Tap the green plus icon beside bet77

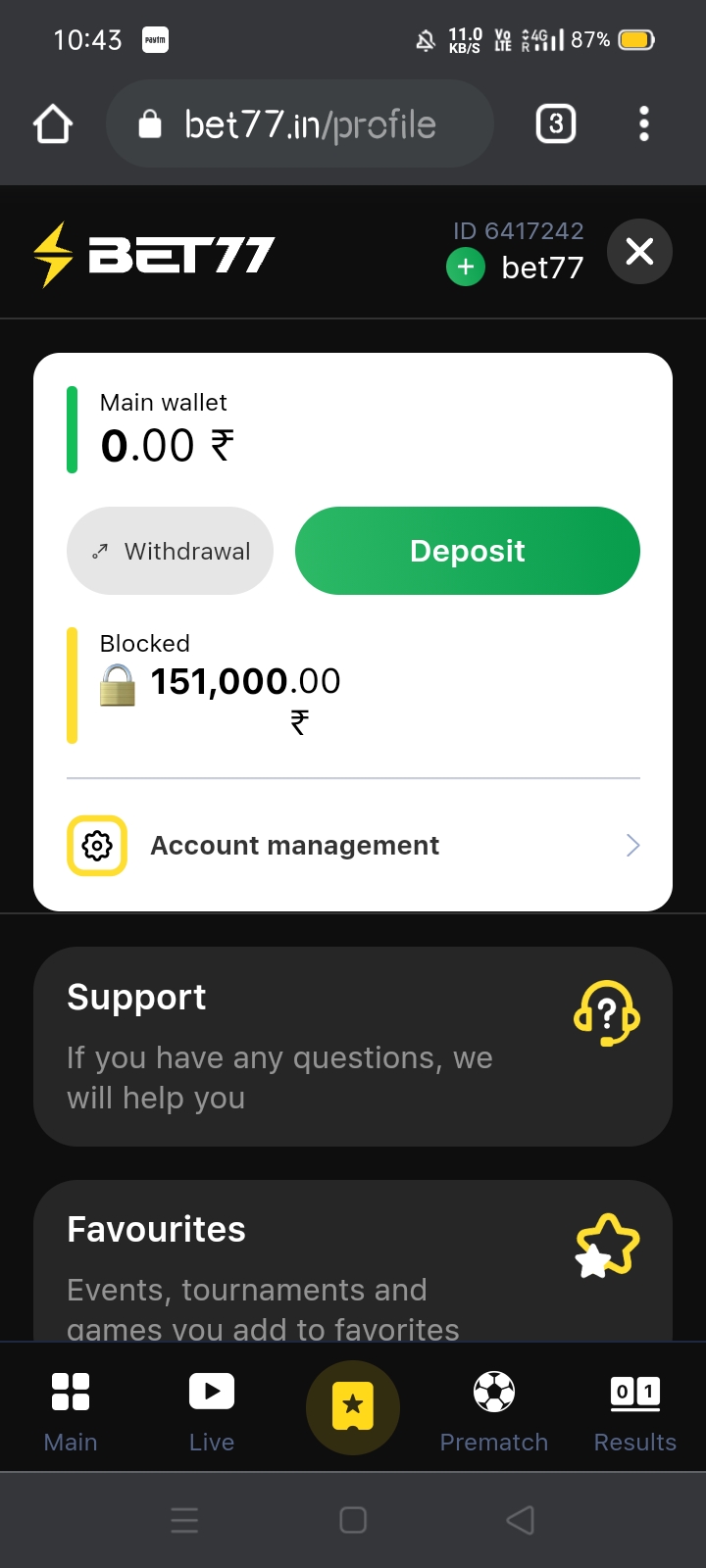click(466, 267)
